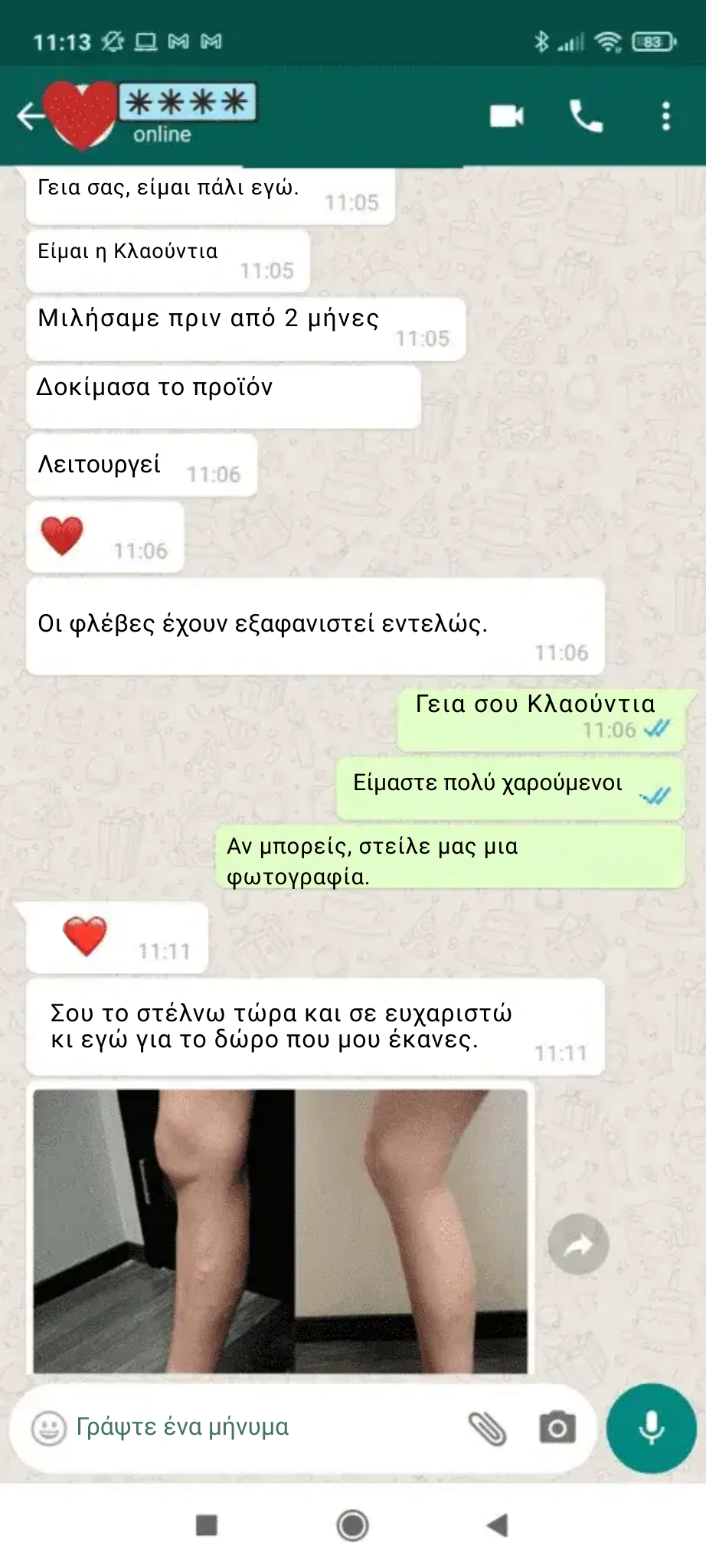Open the emoji picker
The width and height of the screenshot is (706, 1568).
pyautogui.click(x=48, y=1428)
